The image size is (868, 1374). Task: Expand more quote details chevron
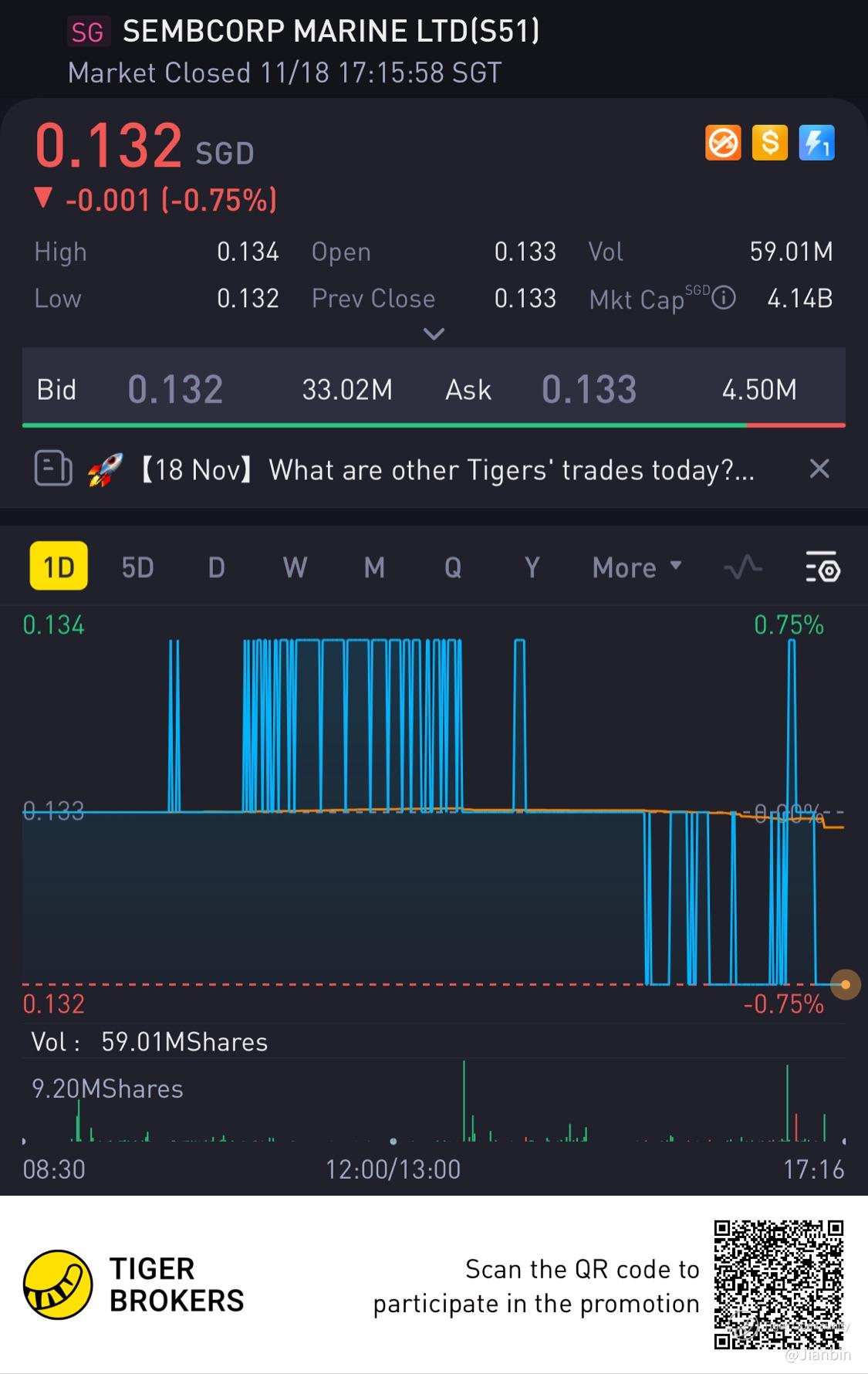click(434, 334)
